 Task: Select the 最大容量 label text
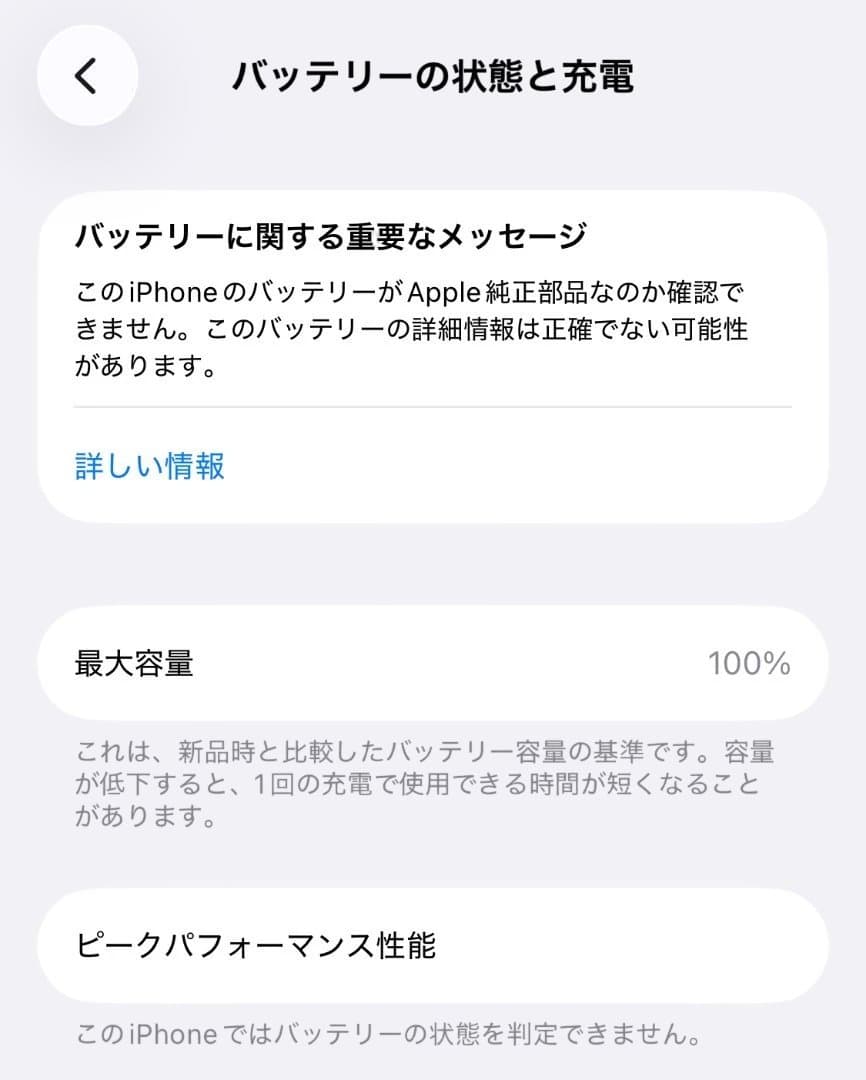pyautogui.click(x=120, y=663)
